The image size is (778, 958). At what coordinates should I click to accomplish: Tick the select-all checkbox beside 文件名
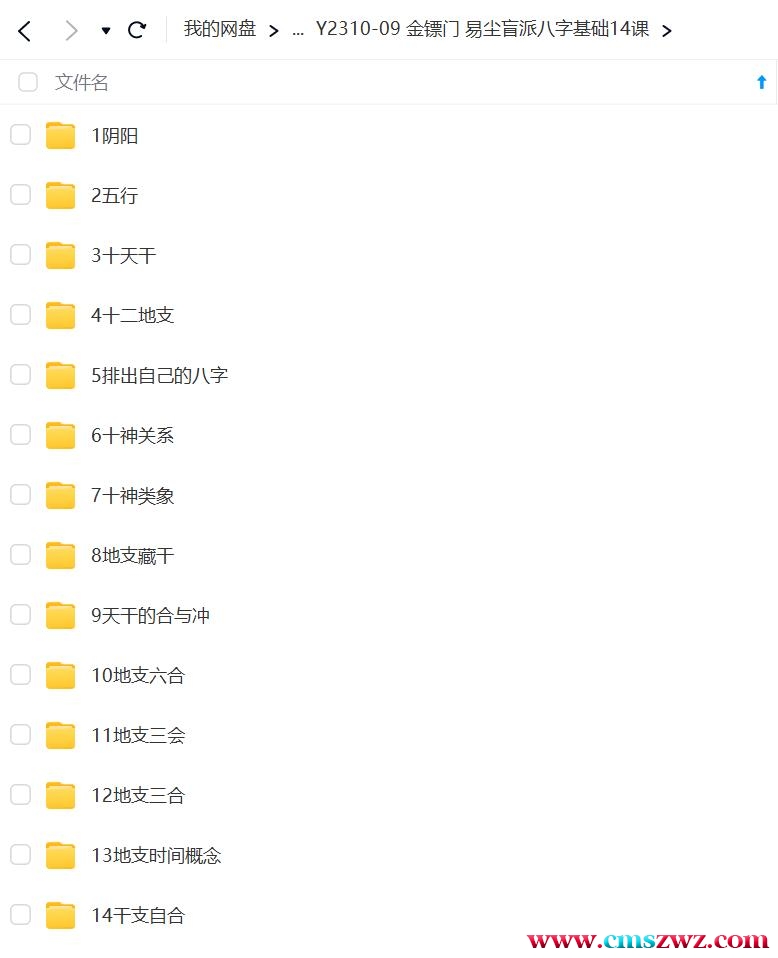click(x=28, y=82)
